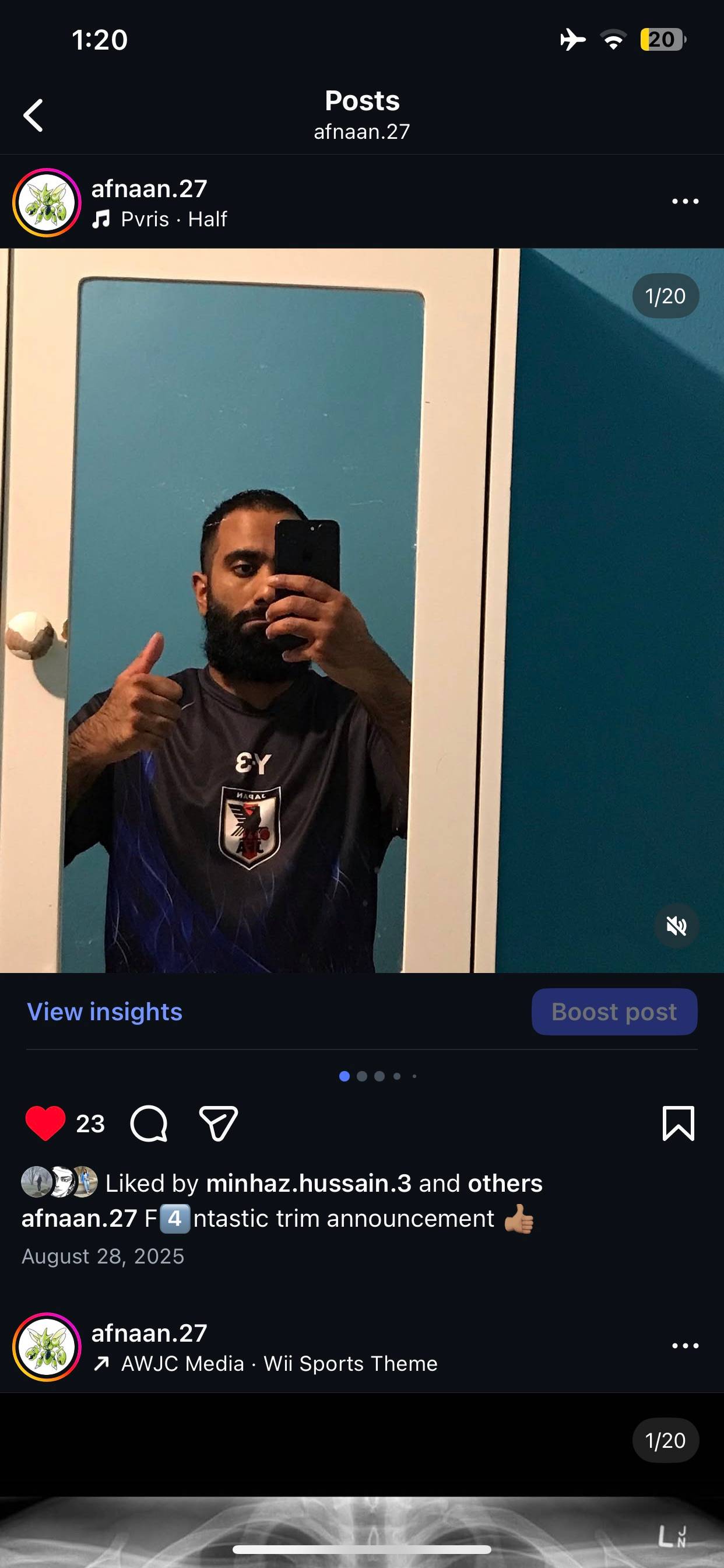Screen dimensions: 724x1568
Task: Go back from the Posts screen
Action: [33, 115]
